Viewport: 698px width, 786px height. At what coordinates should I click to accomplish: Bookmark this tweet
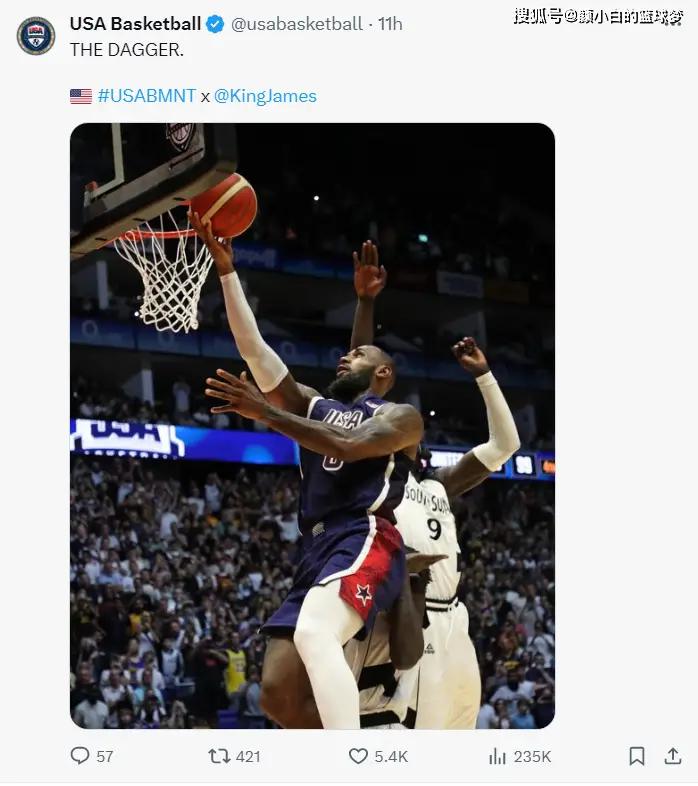click(637, 756)
